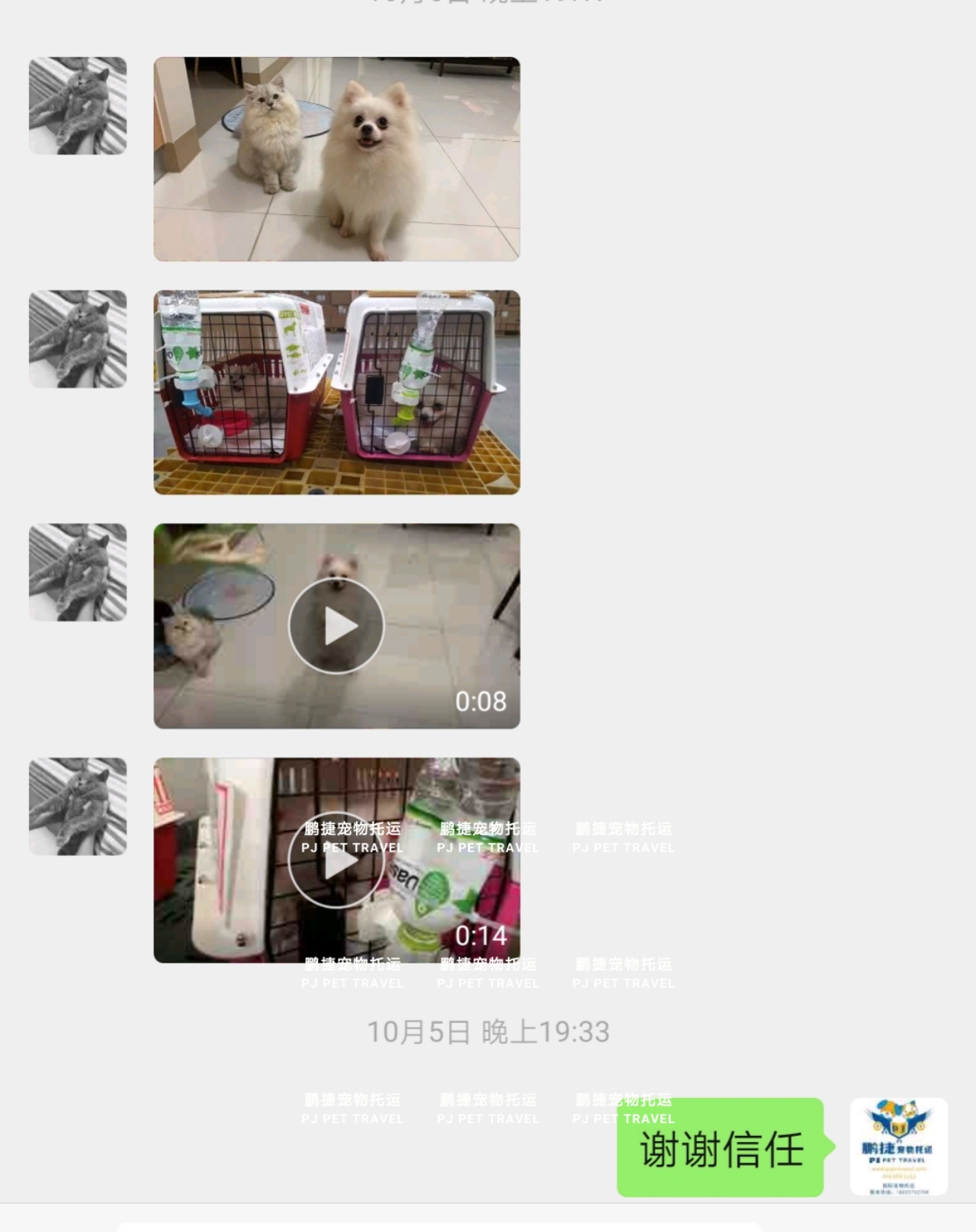Viewport: 976px width, 1232px height.
Task: Open the PJ Pet Travel profile avatar
Action: pos(898,1146)
